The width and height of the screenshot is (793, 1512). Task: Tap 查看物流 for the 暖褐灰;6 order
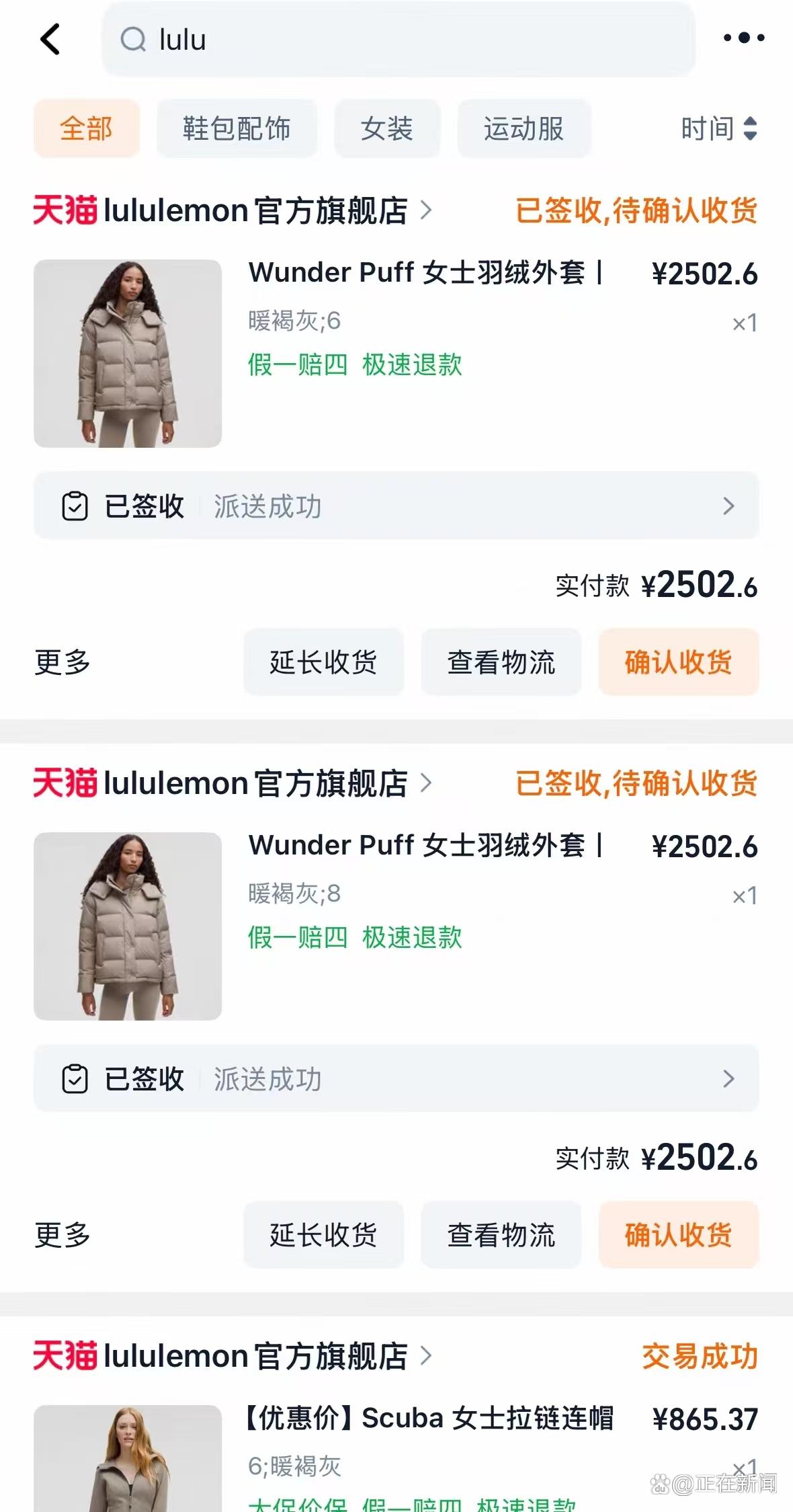click(x=501, y=662)
